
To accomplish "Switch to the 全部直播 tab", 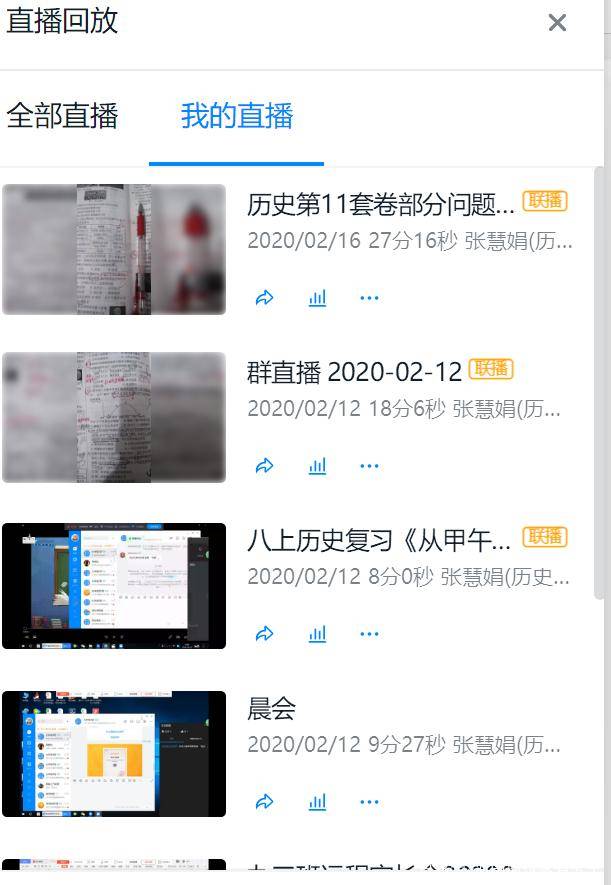I will pyautogui.click(x=62, y=116).
